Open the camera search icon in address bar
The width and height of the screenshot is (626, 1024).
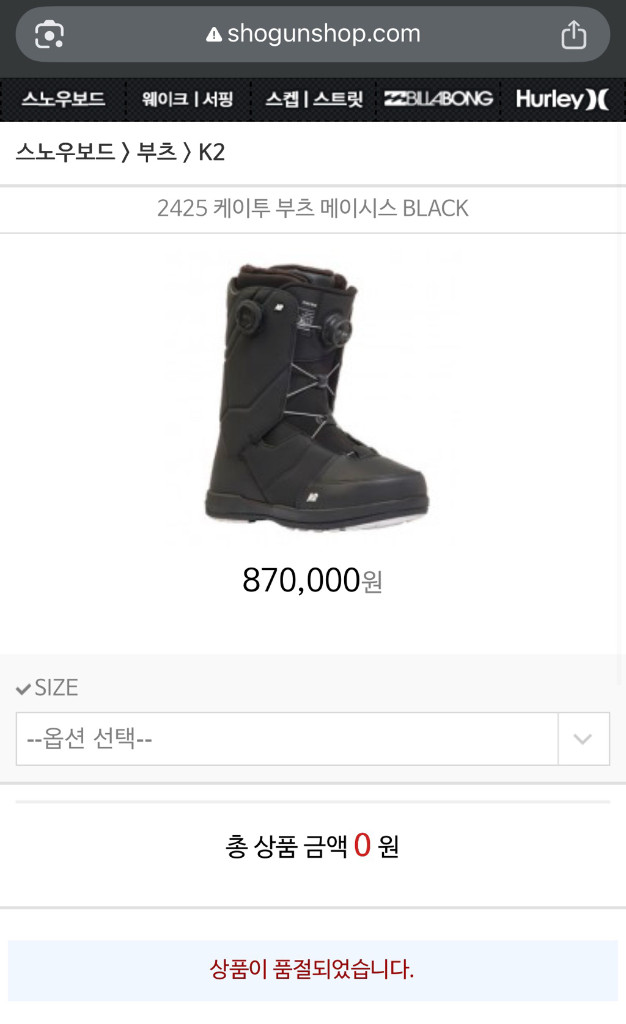(49, 35)
